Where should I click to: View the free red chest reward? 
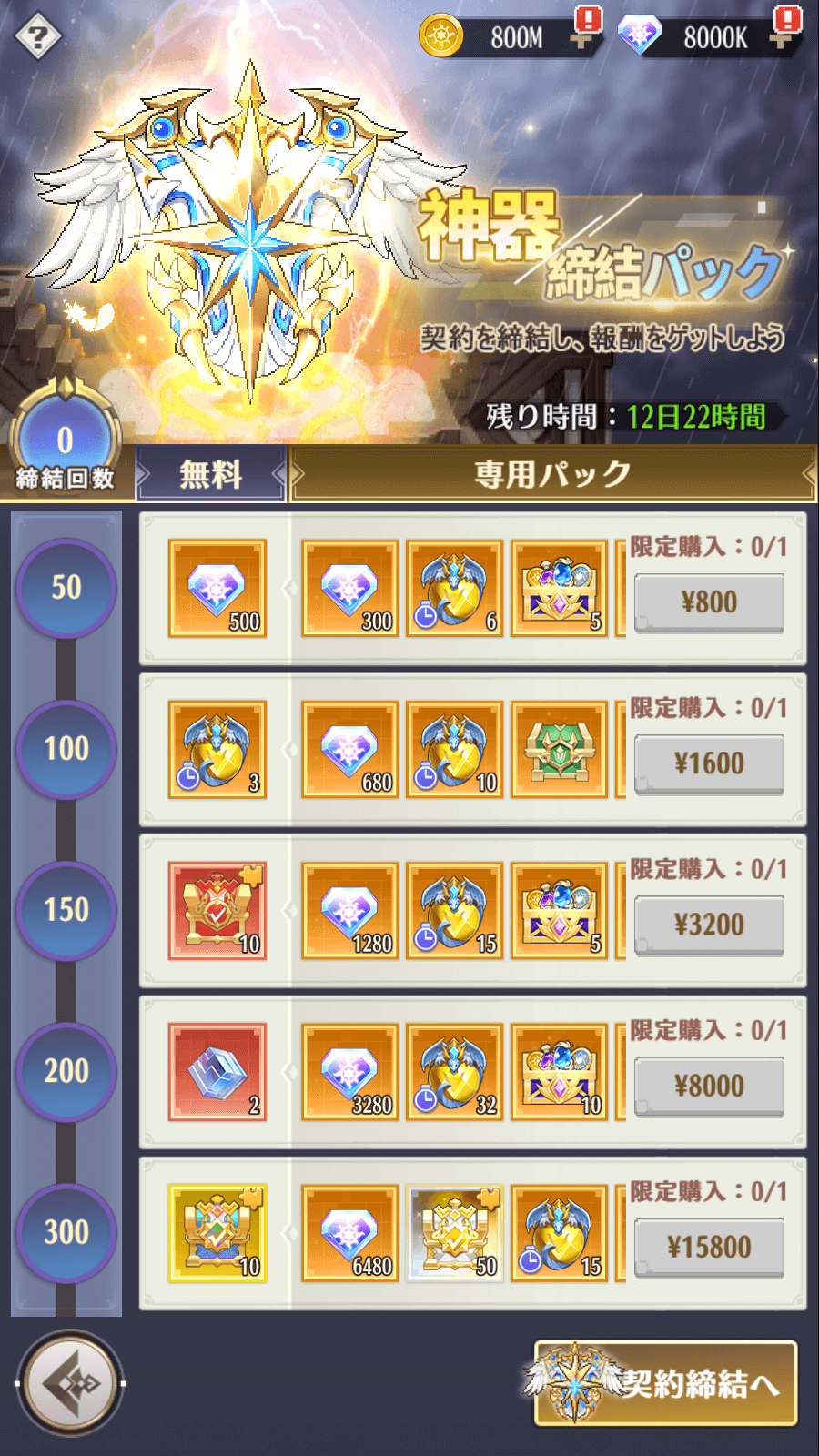[x=217, y=911]
